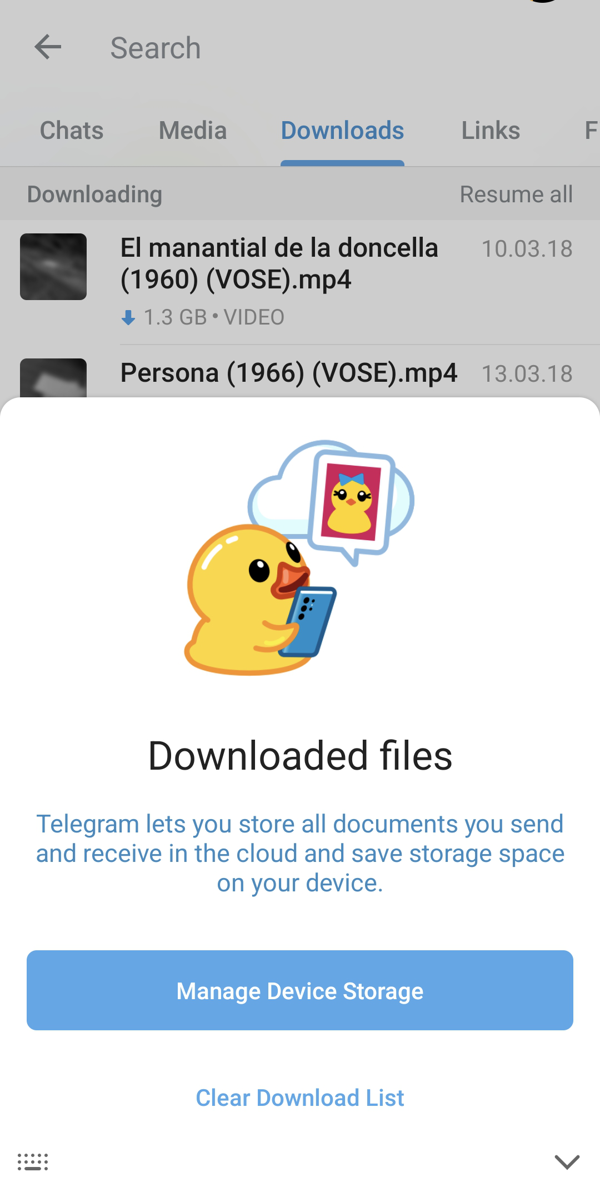Select the Downloads tab
The height and width of the screenshot is (1177, 600).
click(x=342, y=130)
